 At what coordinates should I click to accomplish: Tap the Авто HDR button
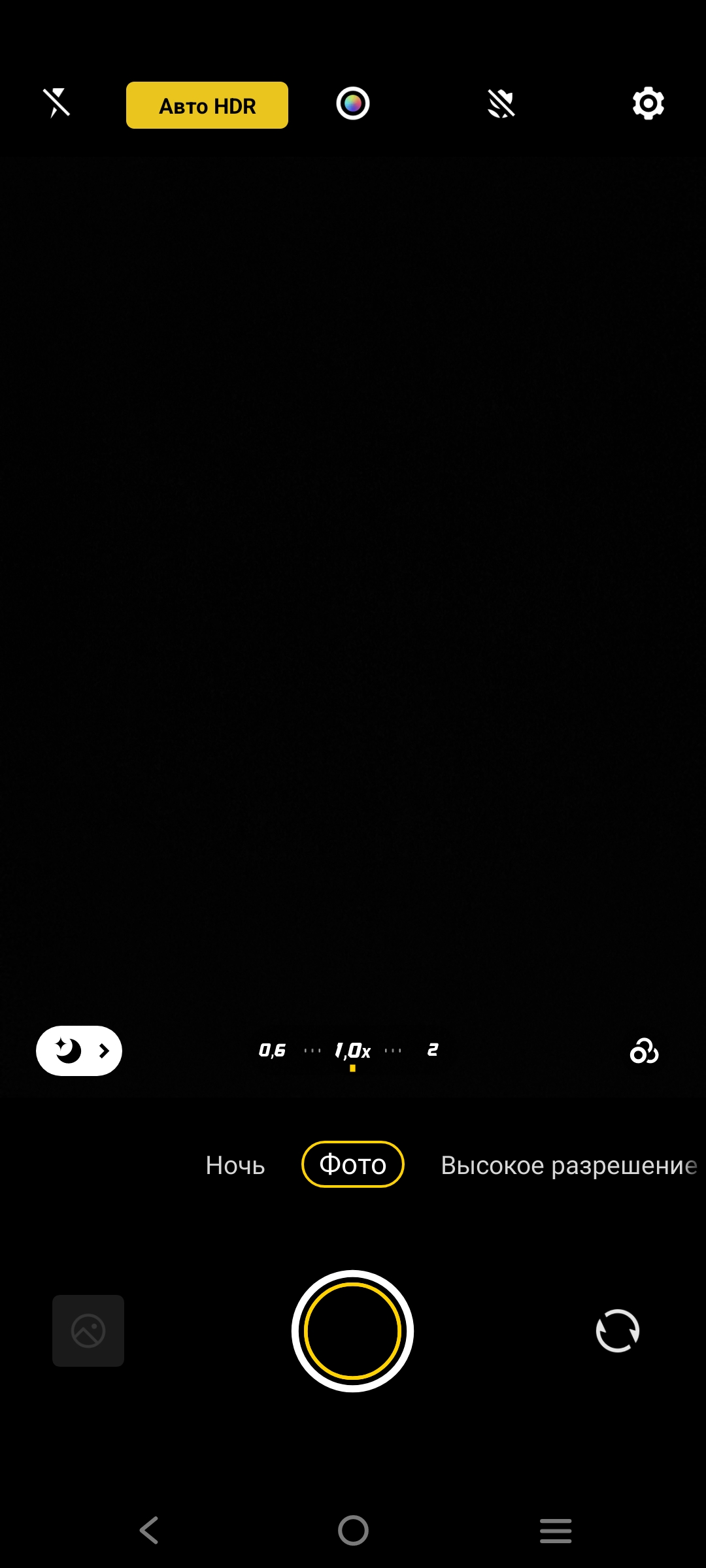pyautogui.click(x=207, y=105)
